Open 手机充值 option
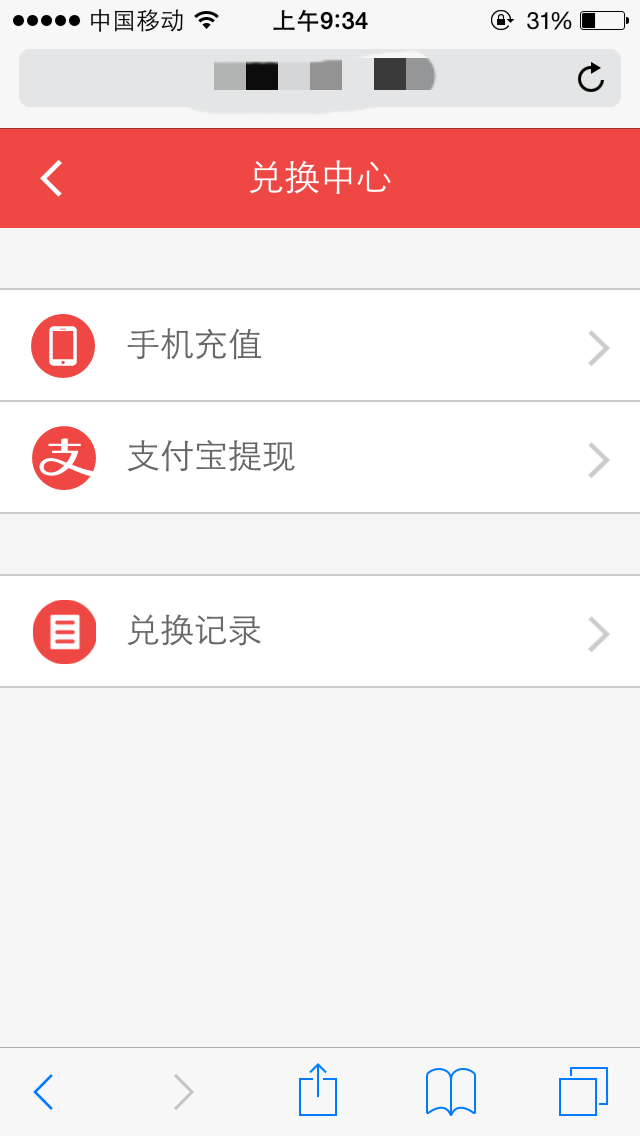The height and width of the screenshot is (1136, 640). coord(320,346)
